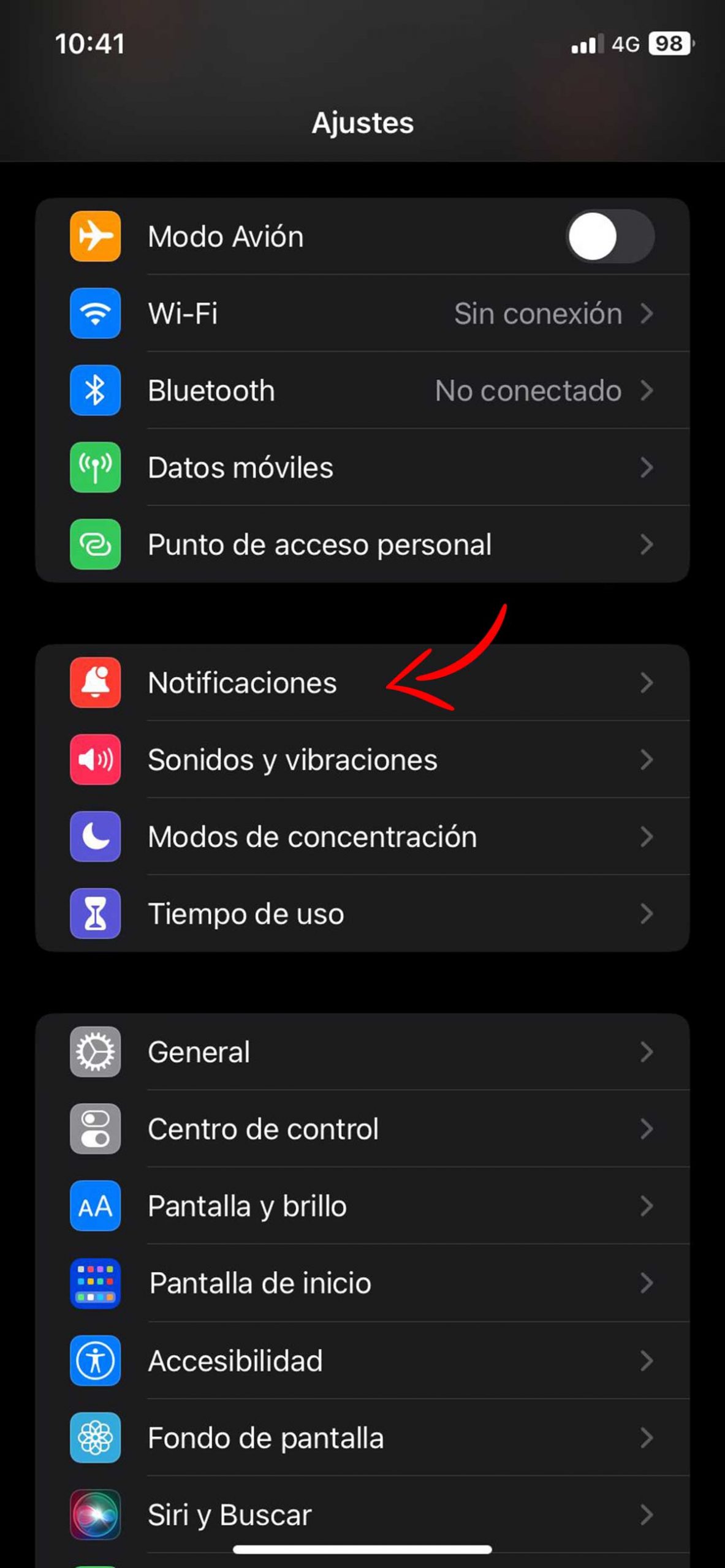
Task: Open Siri y Buscar
Action: (x=362, y=1515)
